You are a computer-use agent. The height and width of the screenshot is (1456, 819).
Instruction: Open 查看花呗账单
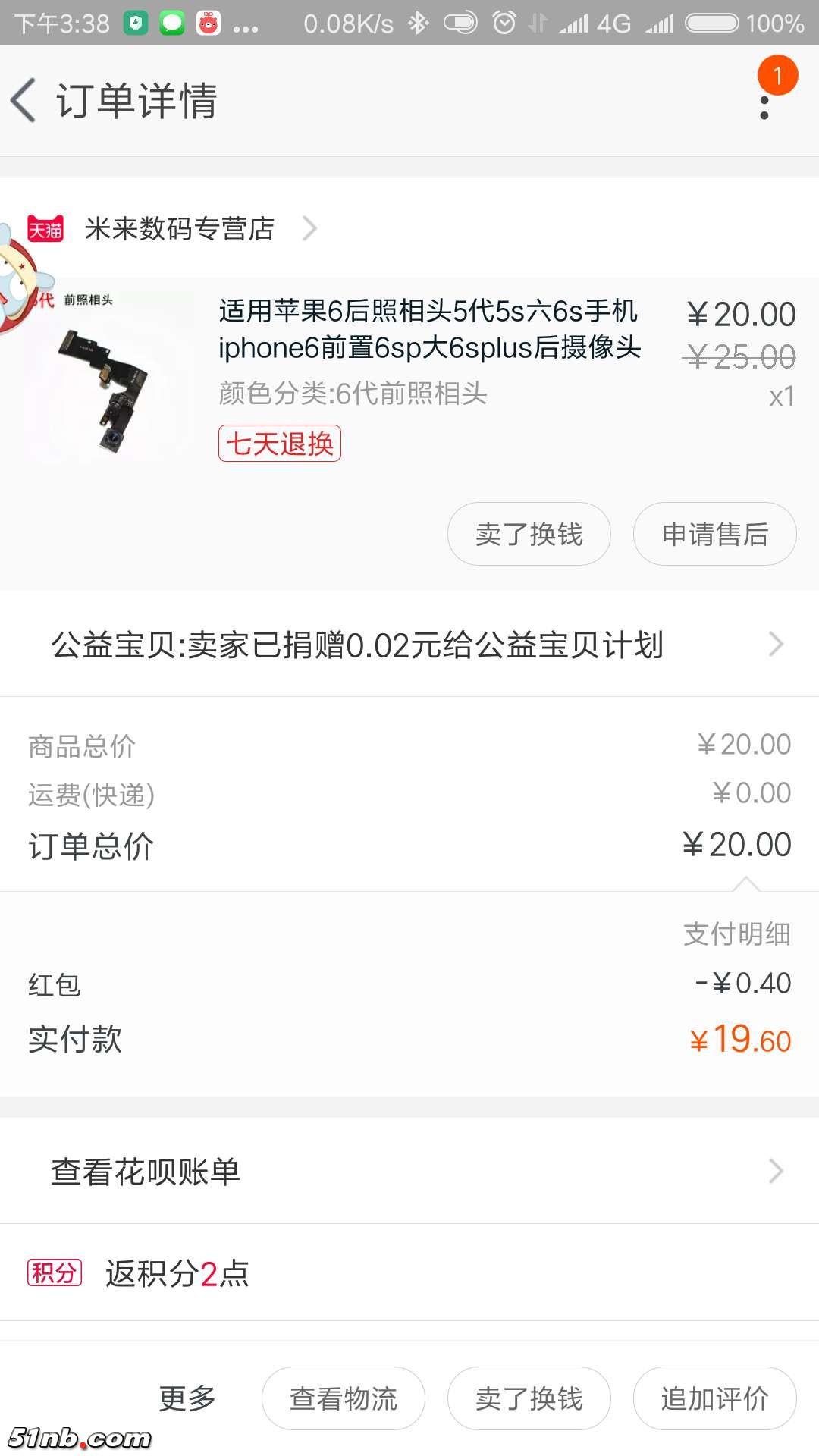coord(409,1172)
